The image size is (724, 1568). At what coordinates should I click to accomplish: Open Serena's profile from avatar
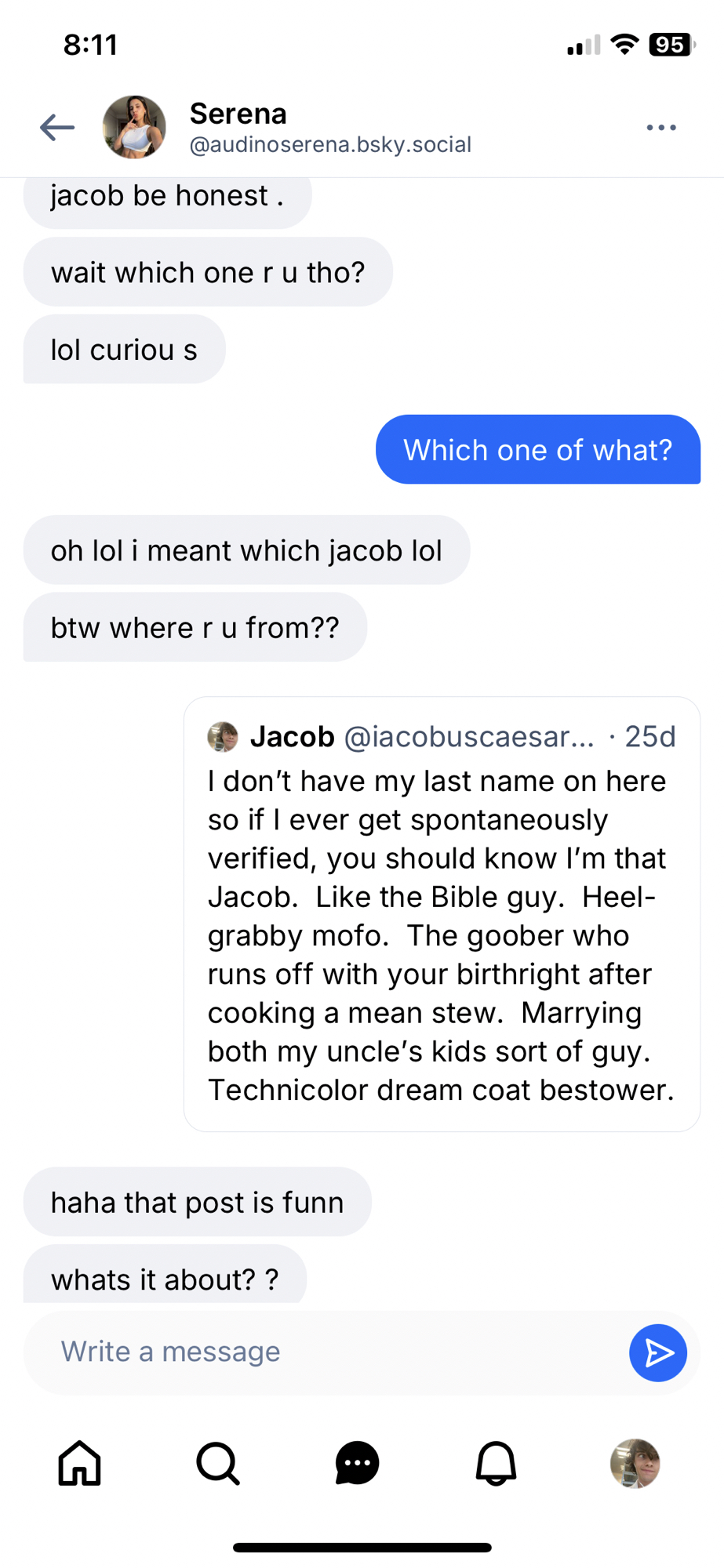click(134, 127)
